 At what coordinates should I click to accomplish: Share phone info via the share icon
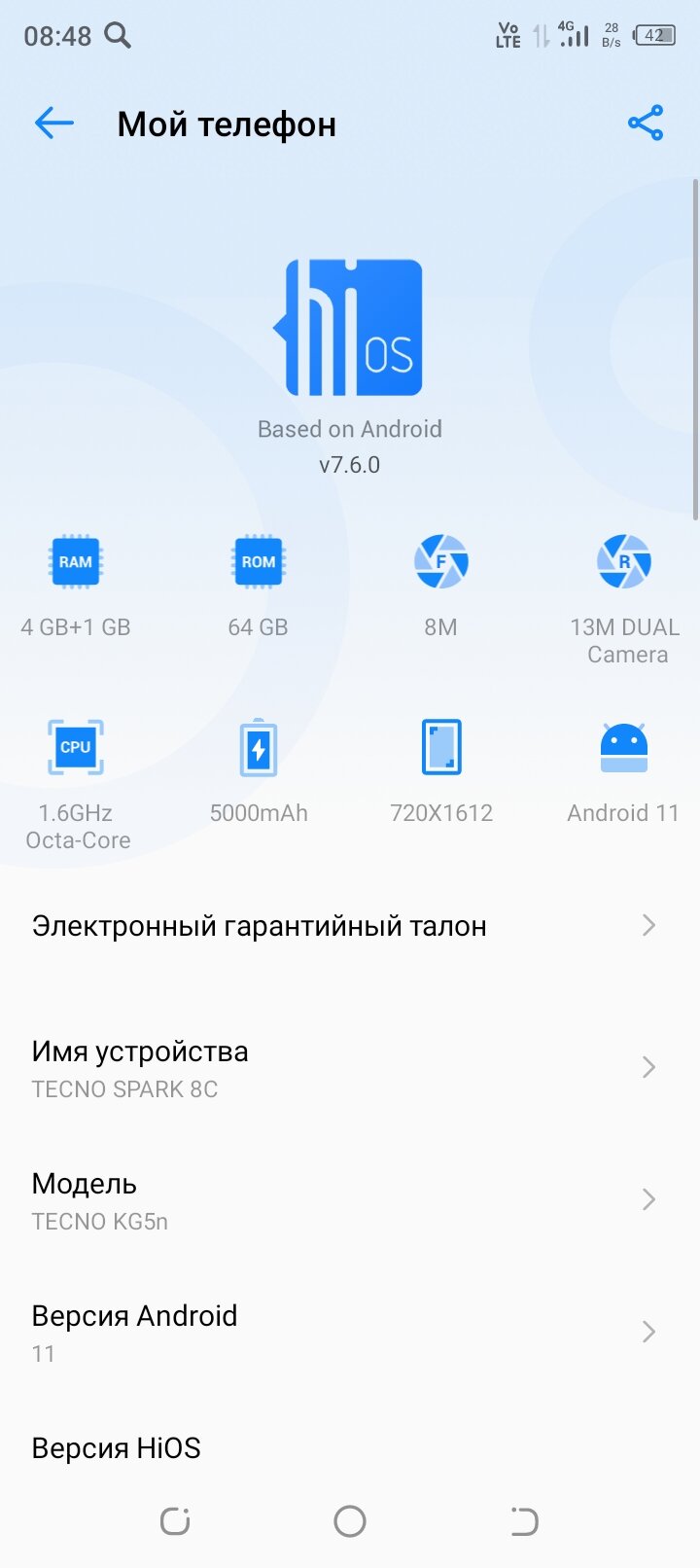point(646,124)
